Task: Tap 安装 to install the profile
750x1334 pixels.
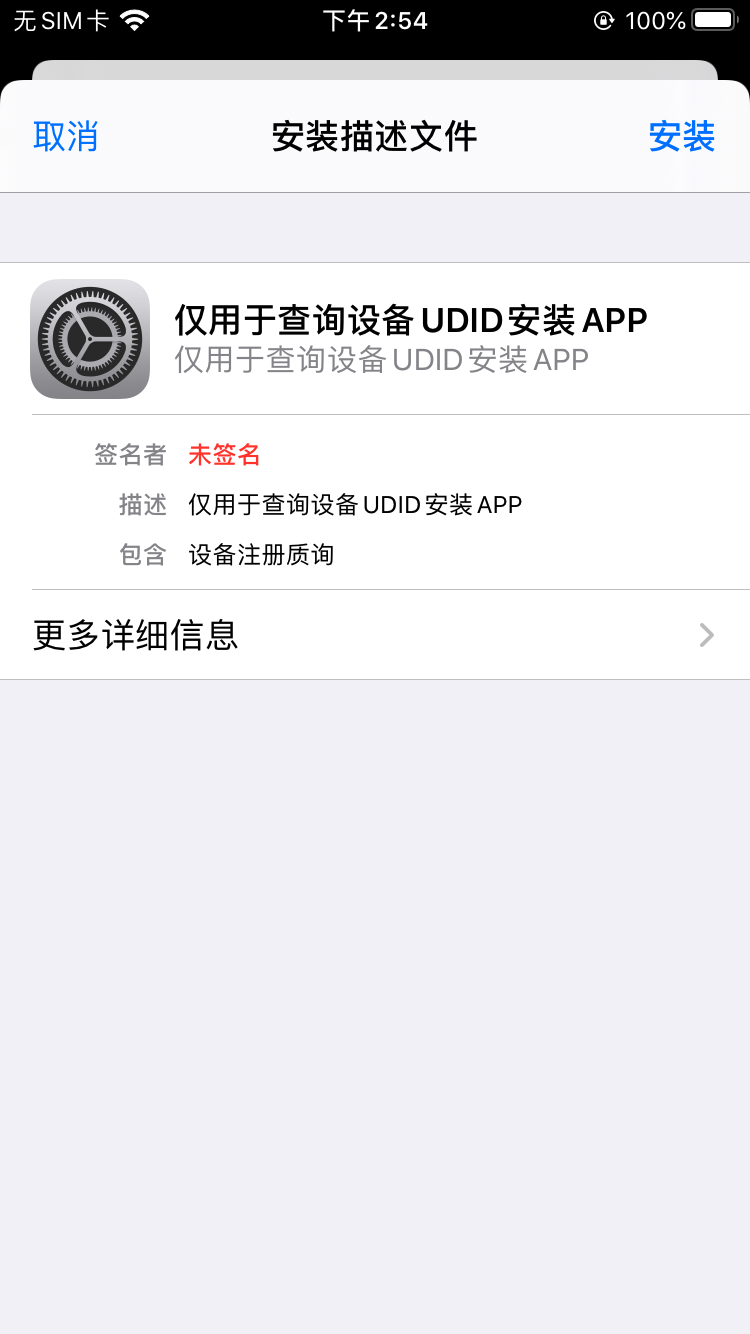Action: point(681,136)
